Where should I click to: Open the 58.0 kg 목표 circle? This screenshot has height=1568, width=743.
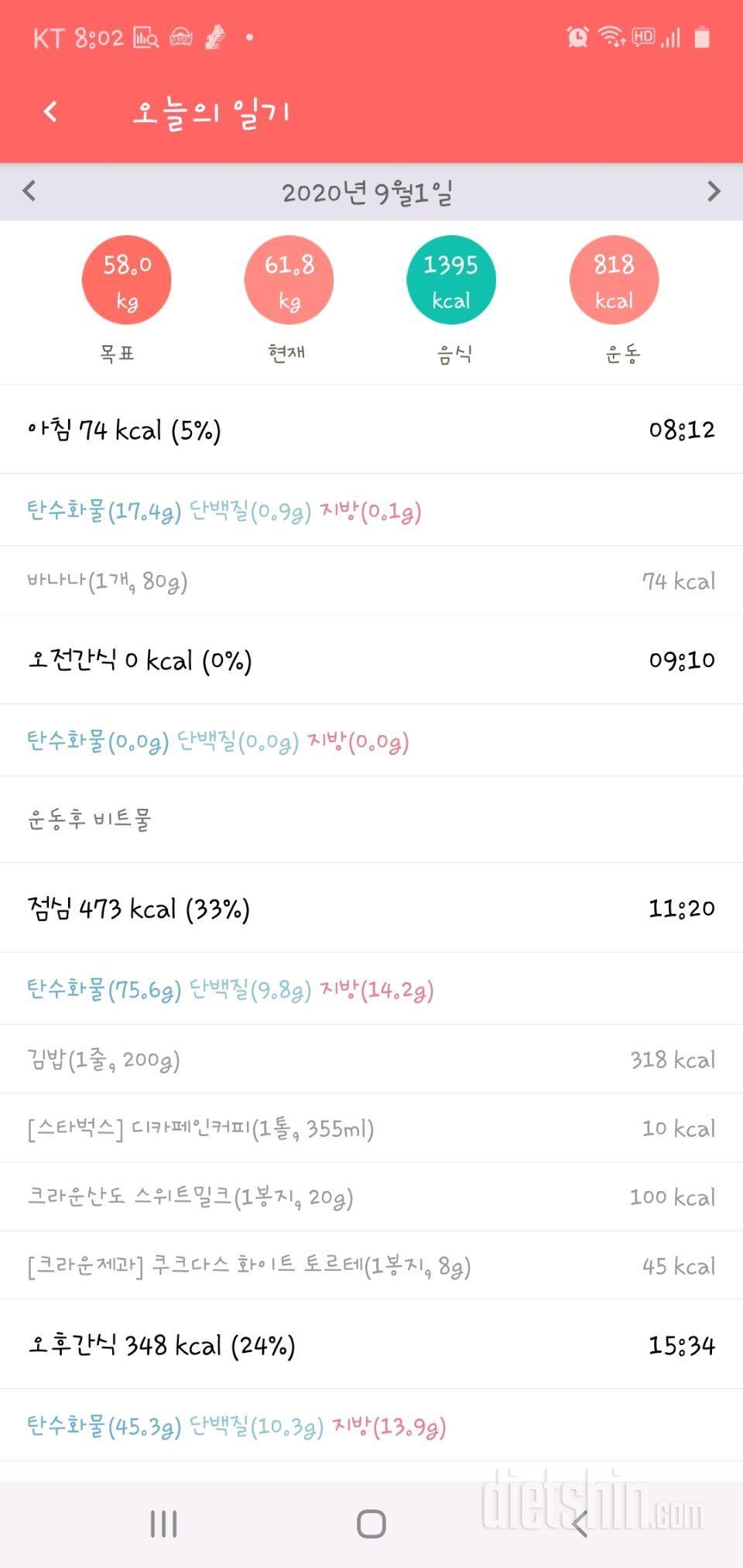[x=126, y=280]
